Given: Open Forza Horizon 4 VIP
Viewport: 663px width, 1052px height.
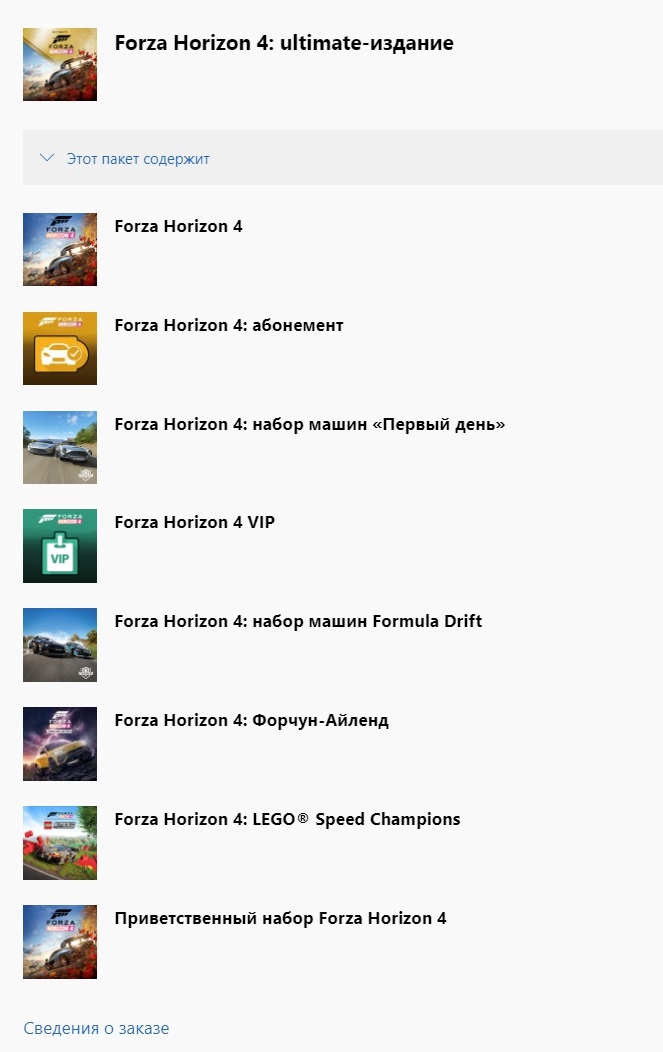Looking at the screenshot, I should tap(195, 523).
